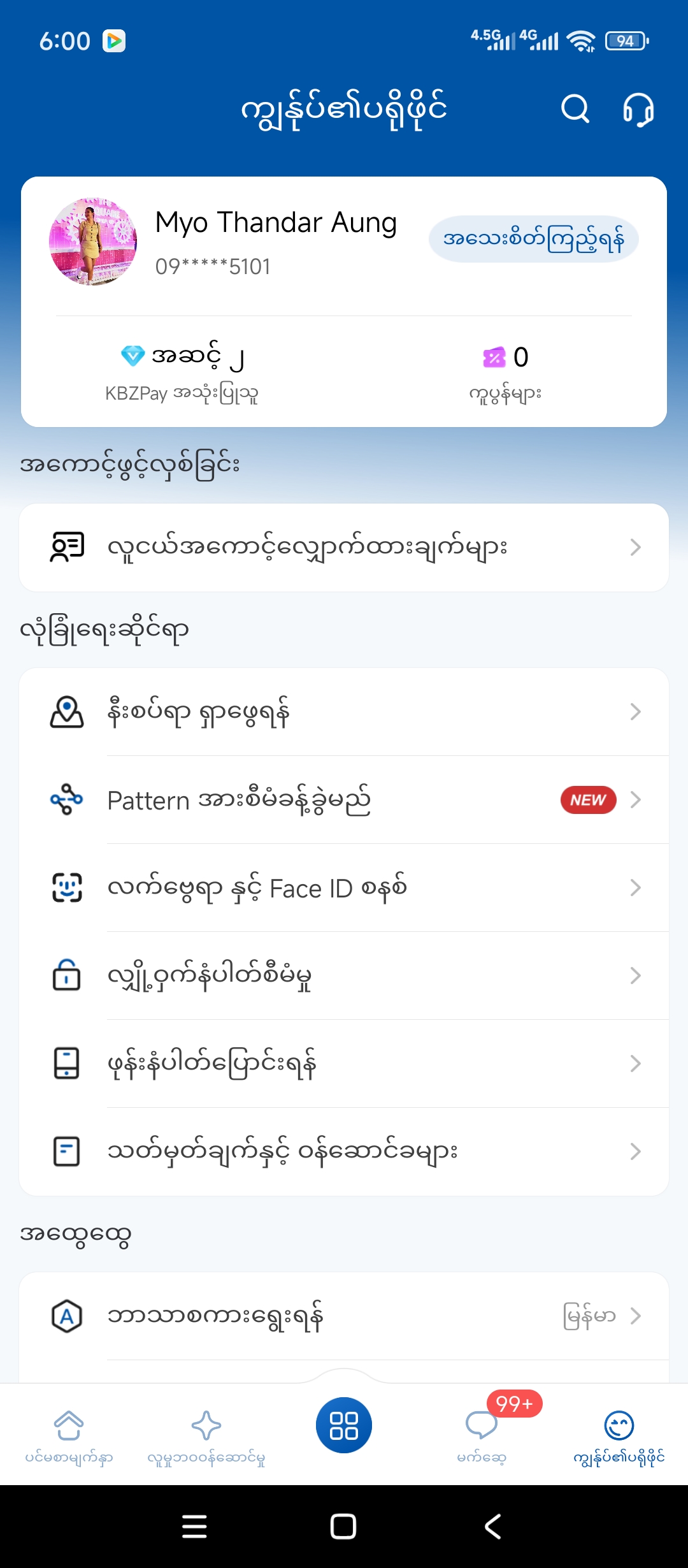Image resolution: width=688 pixels, height=1568 pixels.
Task: Open လူငယ်အကောင့်လျှောက်ထားချက်များ row
Action: [x=344, y=548]
